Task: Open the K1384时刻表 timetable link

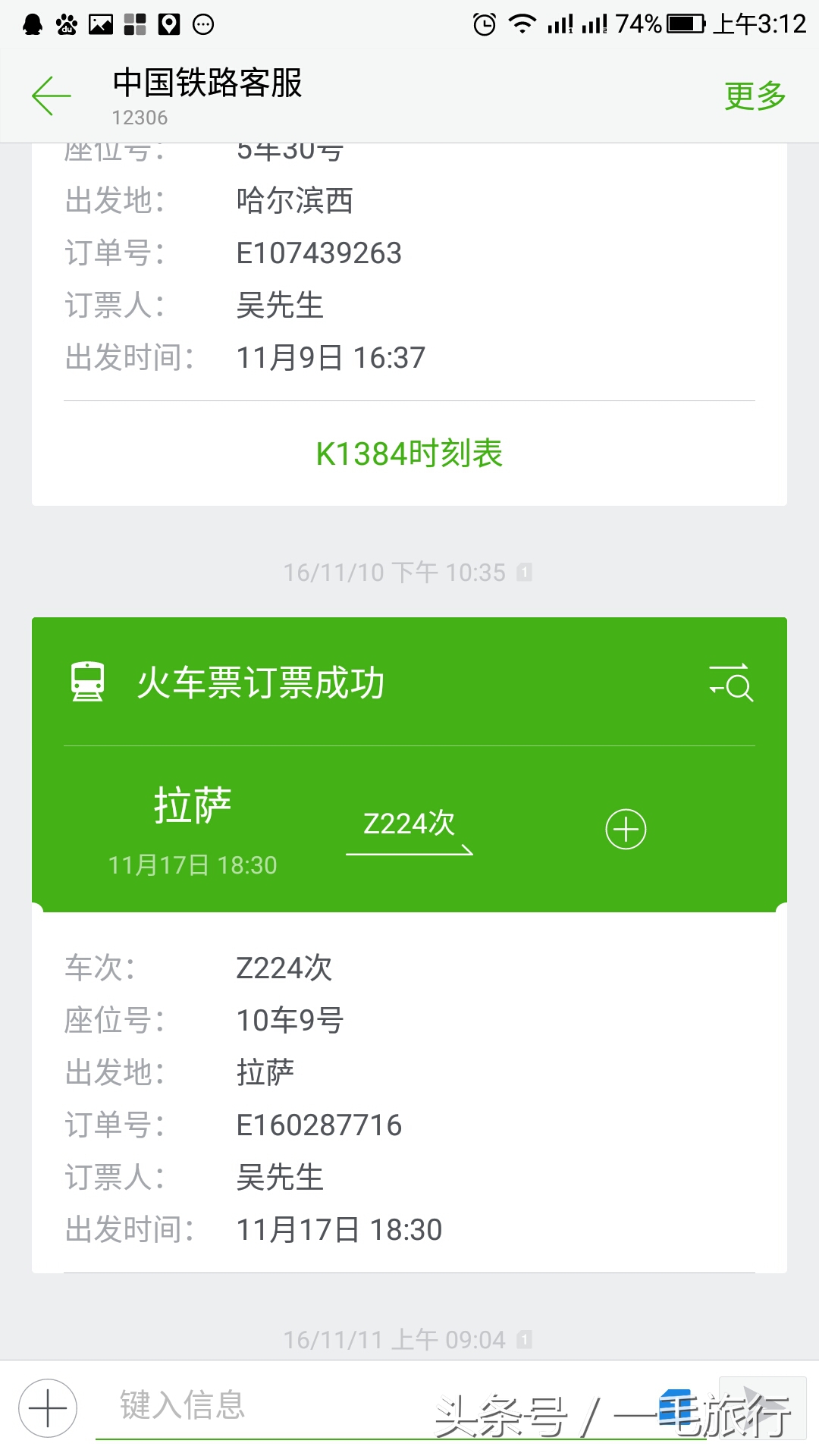Action: point(409,453)
